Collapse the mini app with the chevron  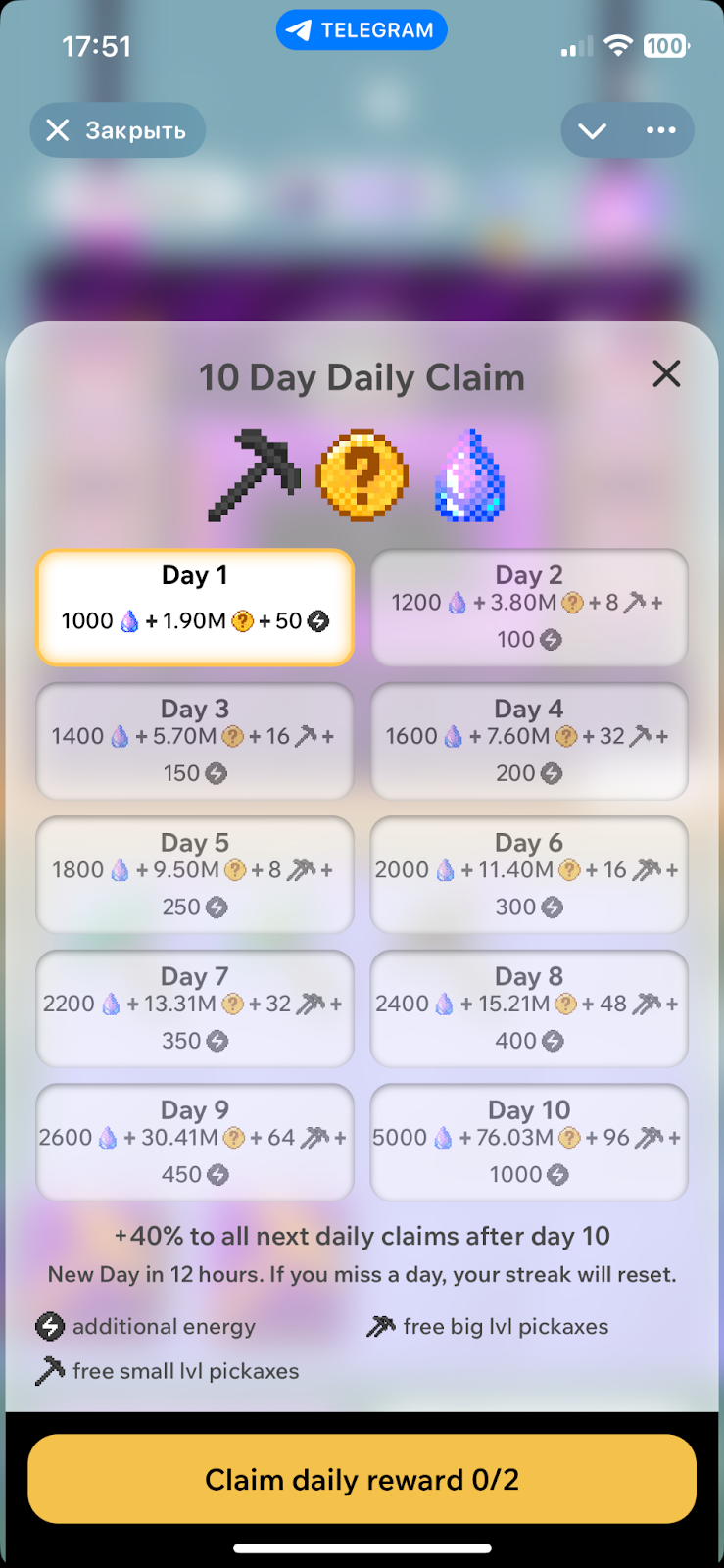593,130
